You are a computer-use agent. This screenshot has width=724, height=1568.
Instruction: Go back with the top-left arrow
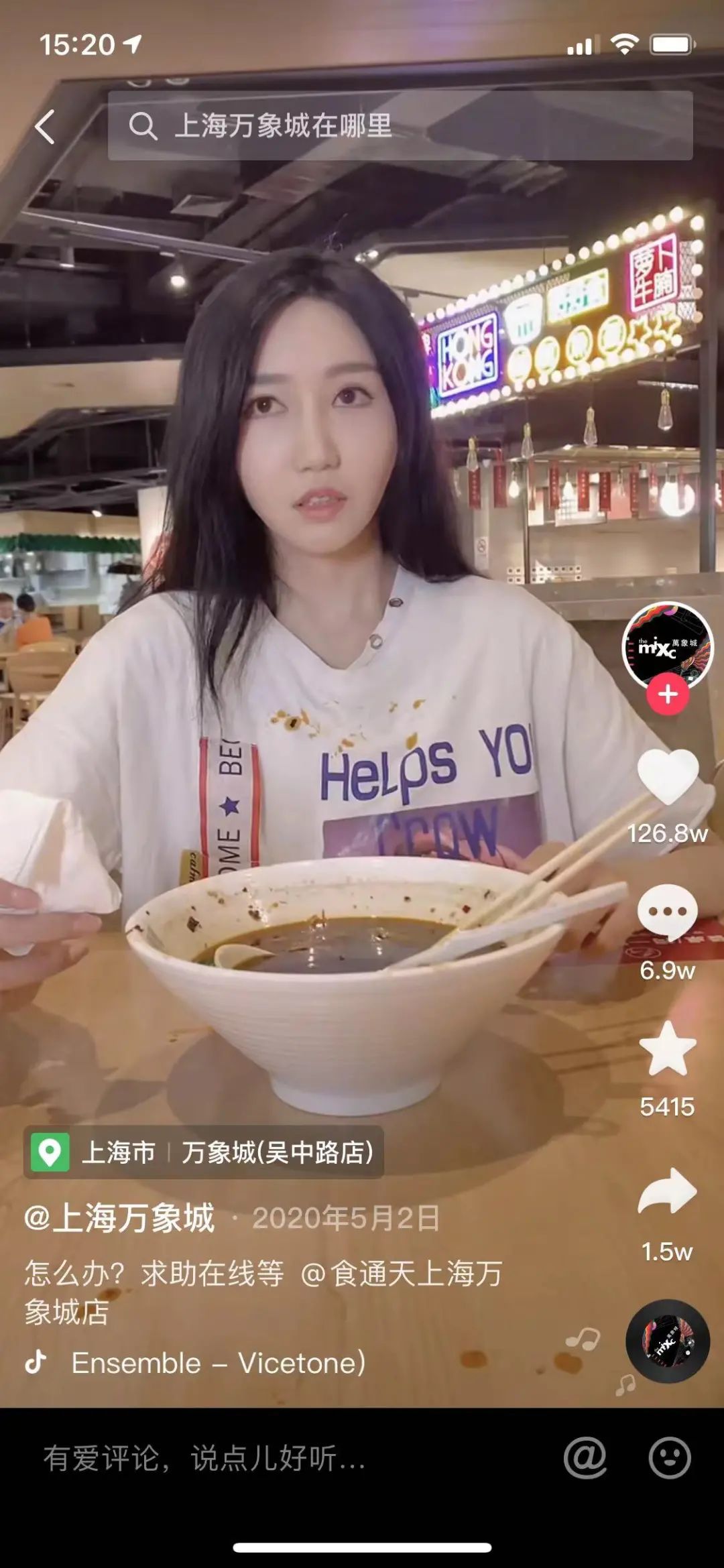coord(45,127)
